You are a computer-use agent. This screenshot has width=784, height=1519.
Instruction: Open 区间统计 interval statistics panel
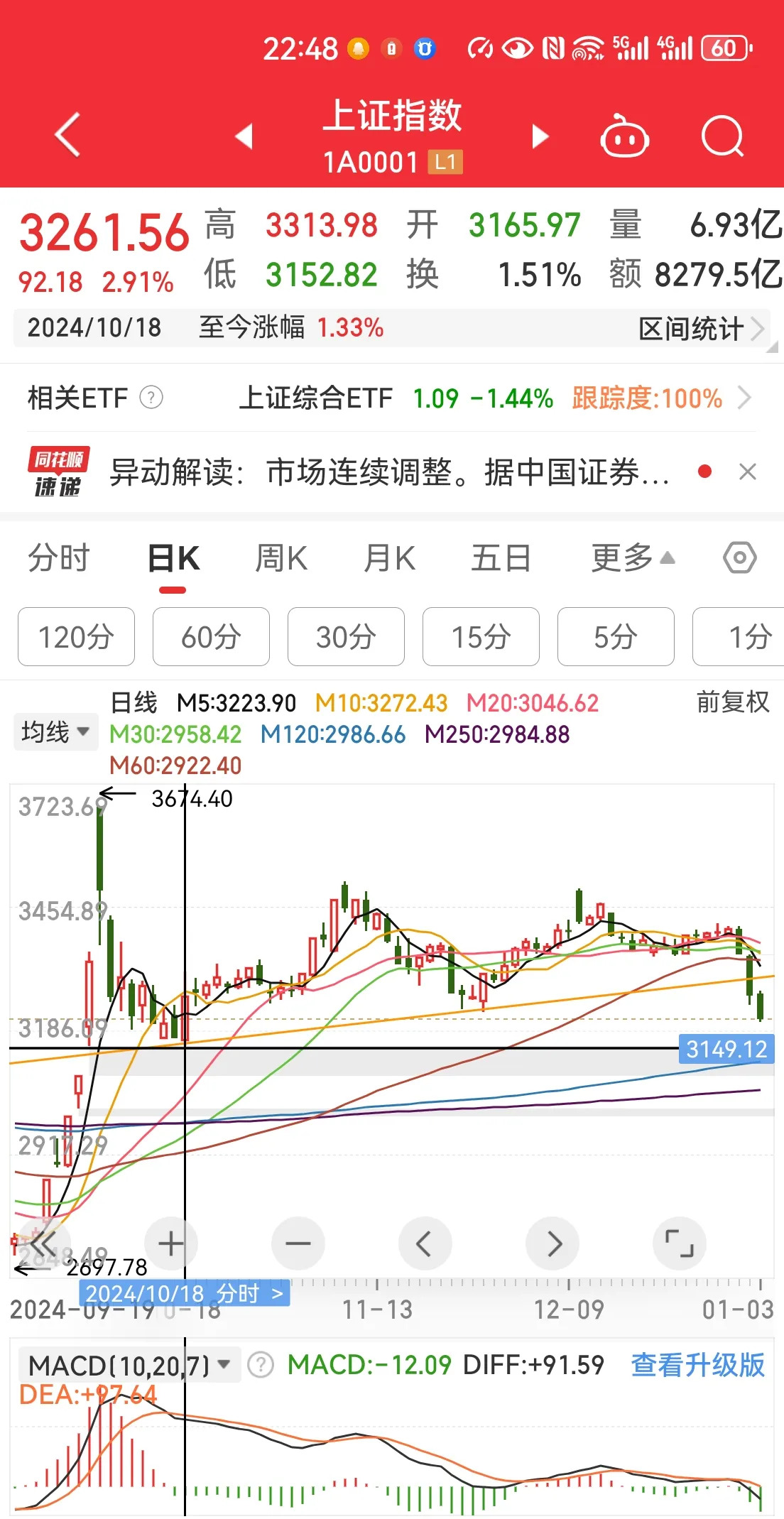(693, 328)
